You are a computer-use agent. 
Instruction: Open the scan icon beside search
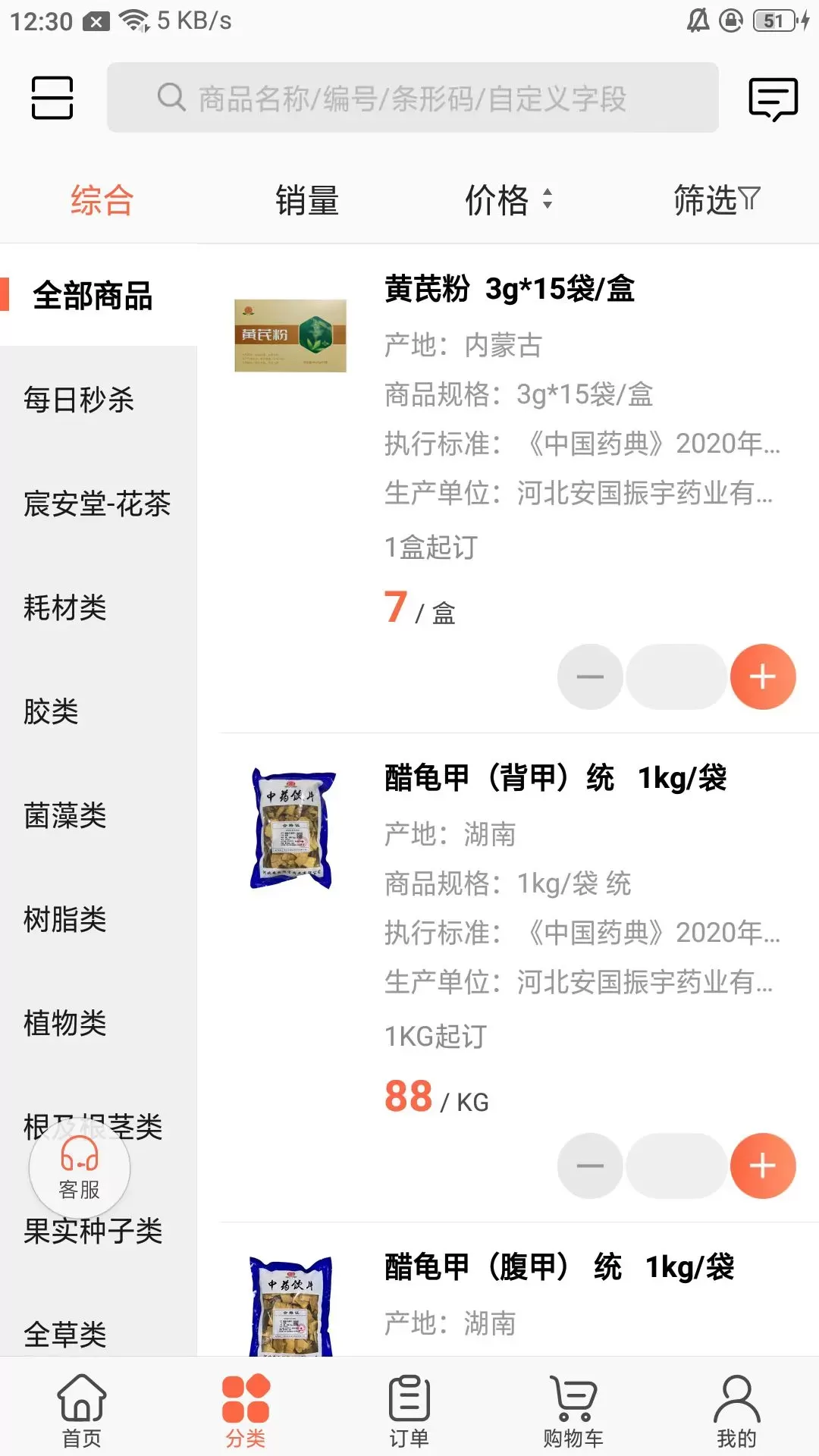[x=52, y=98]
